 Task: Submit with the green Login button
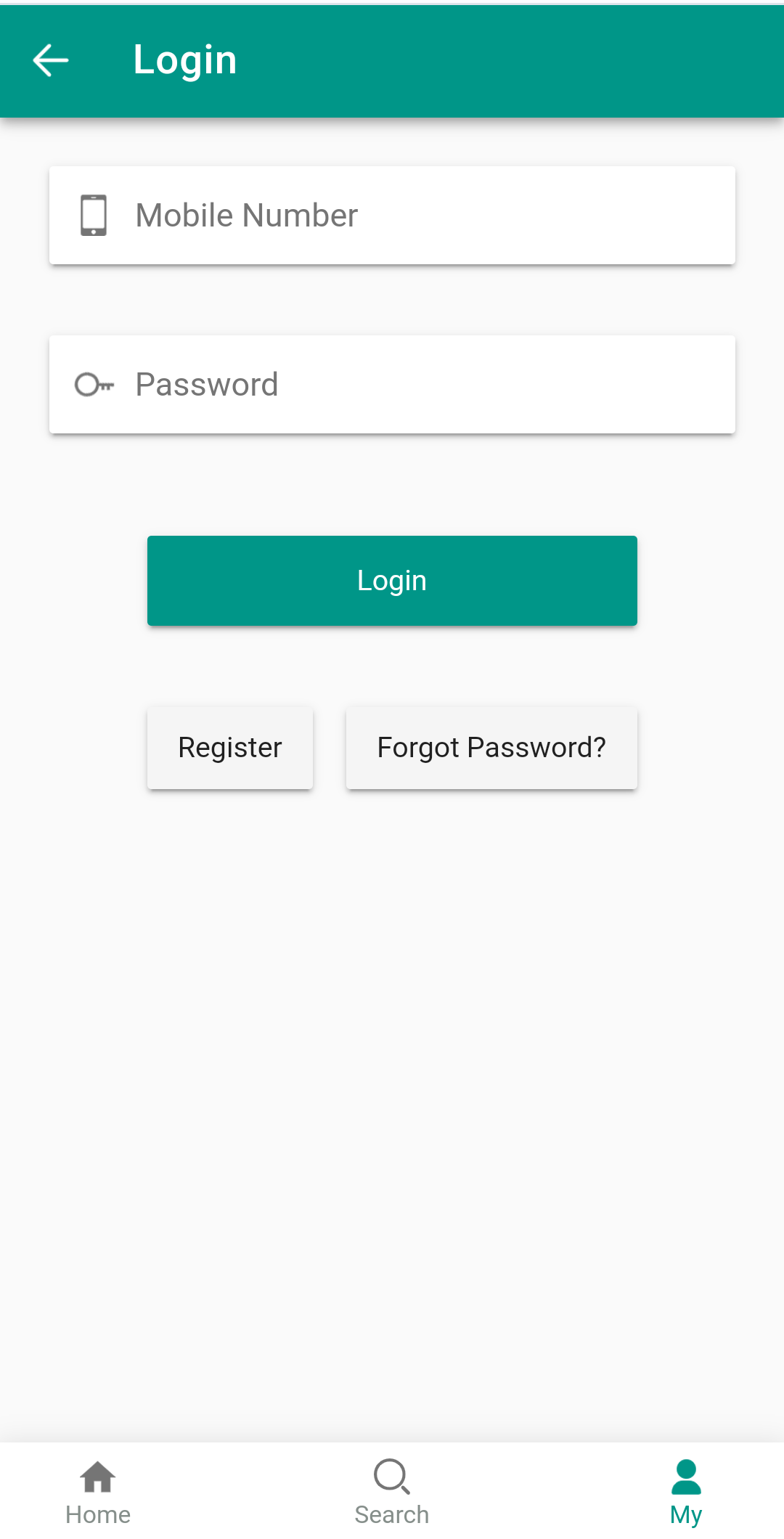(392, 581)
